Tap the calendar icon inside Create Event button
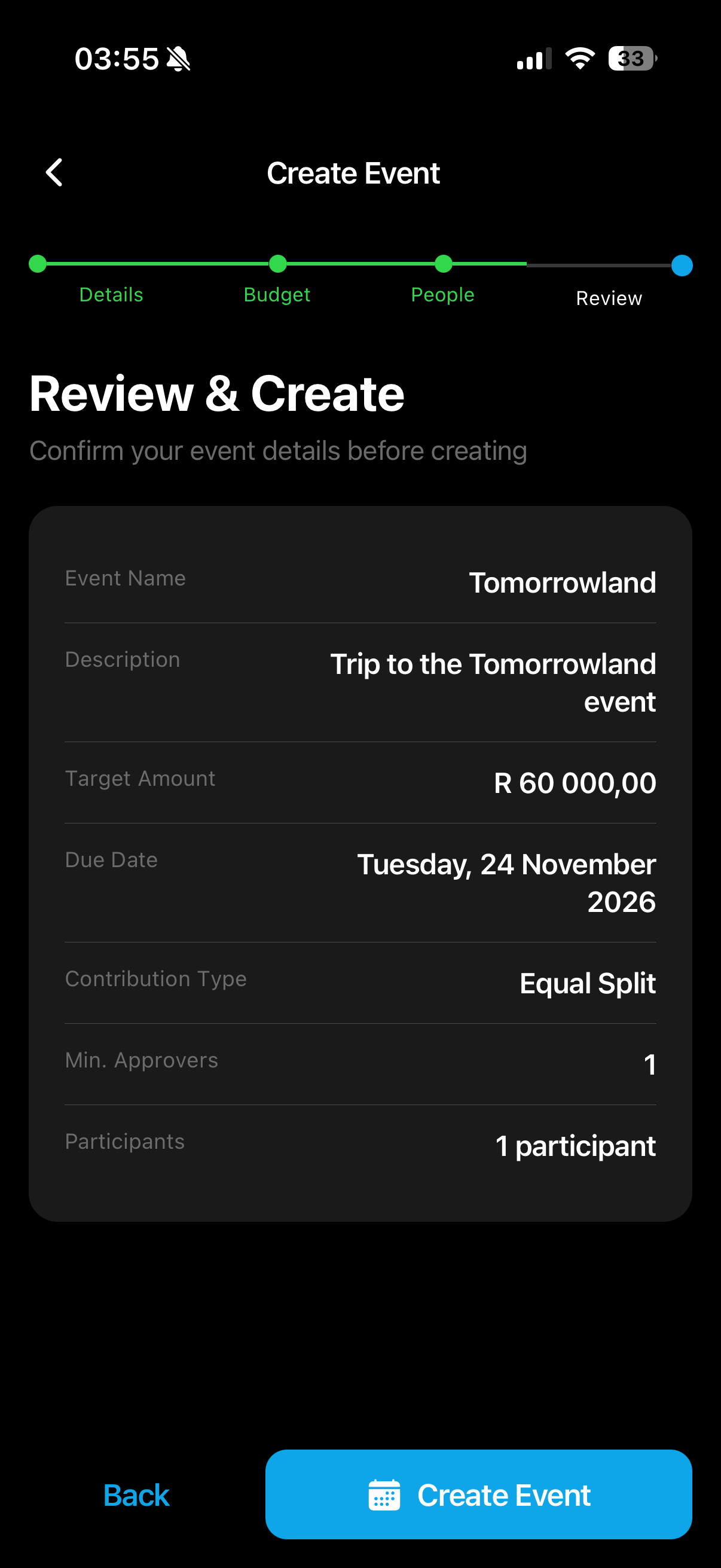The width and height of the screenshot is (721, 1568). [x=385, y=1494]
